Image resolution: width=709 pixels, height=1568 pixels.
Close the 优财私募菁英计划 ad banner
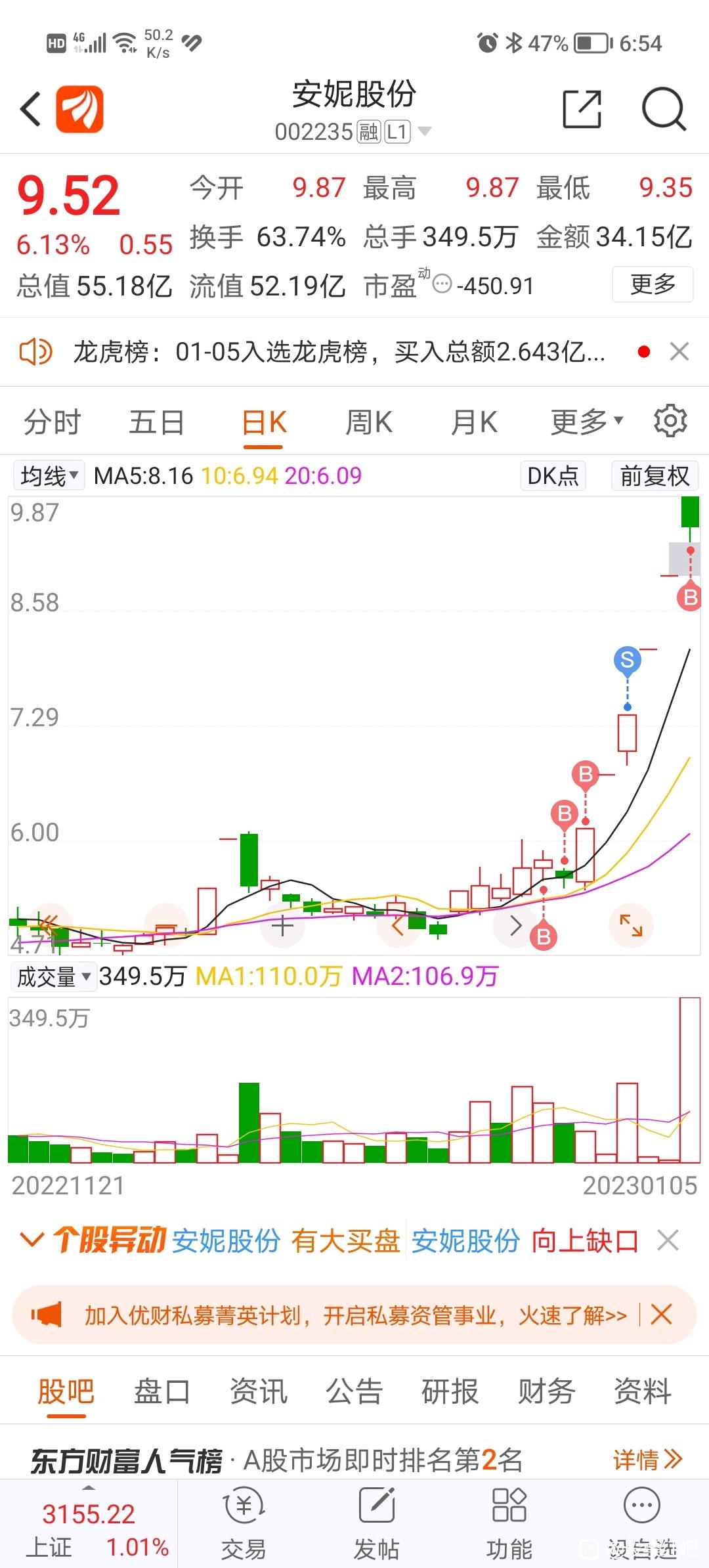(661, 1315)
